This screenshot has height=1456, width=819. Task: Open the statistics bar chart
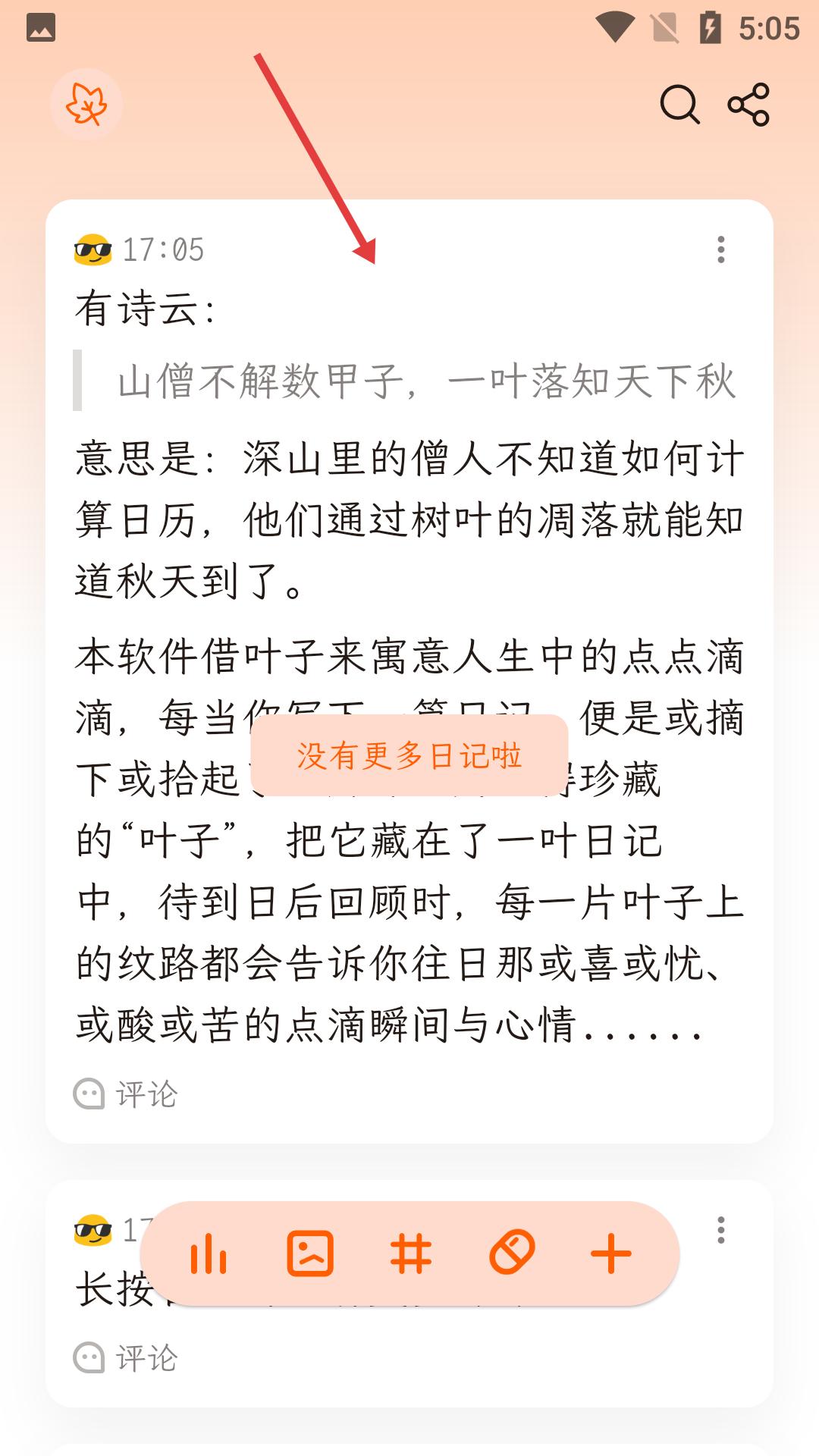[209, 1254]
